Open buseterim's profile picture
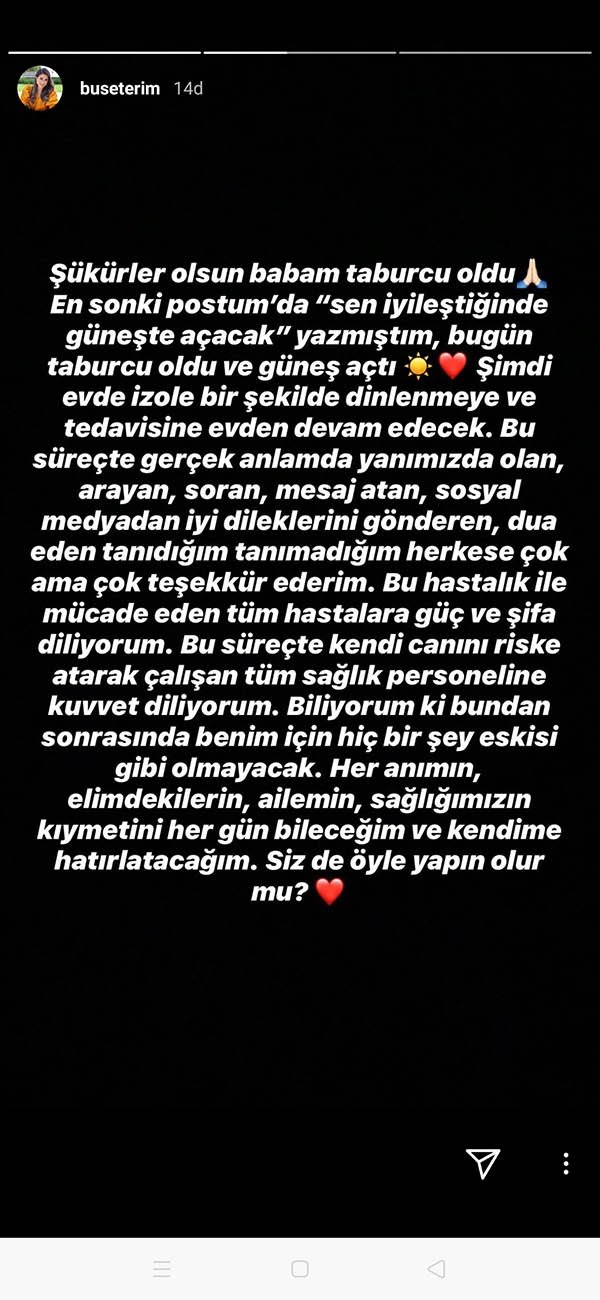This screenshot has width=600, height=1300. coord(40,89)
